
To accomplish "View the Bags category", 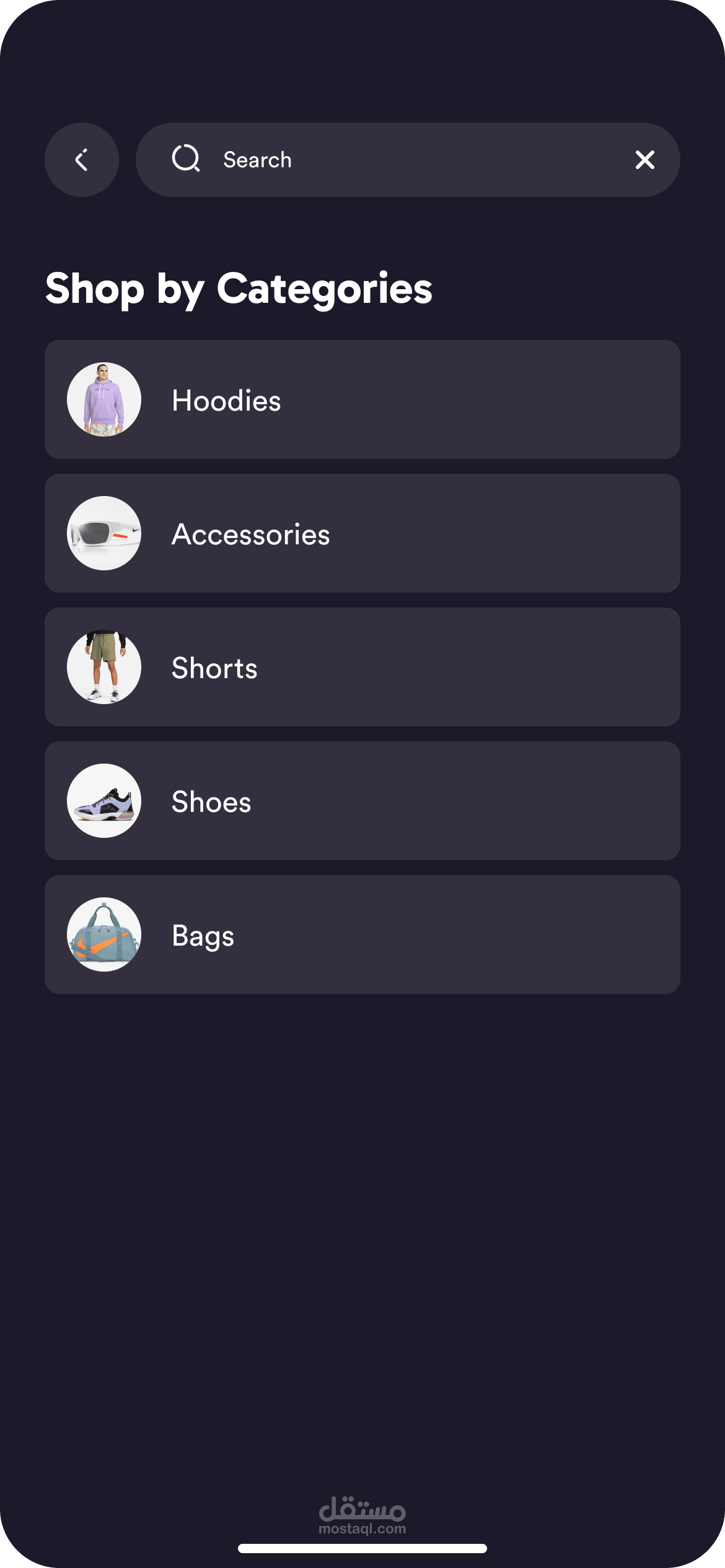I will (362, 934).
